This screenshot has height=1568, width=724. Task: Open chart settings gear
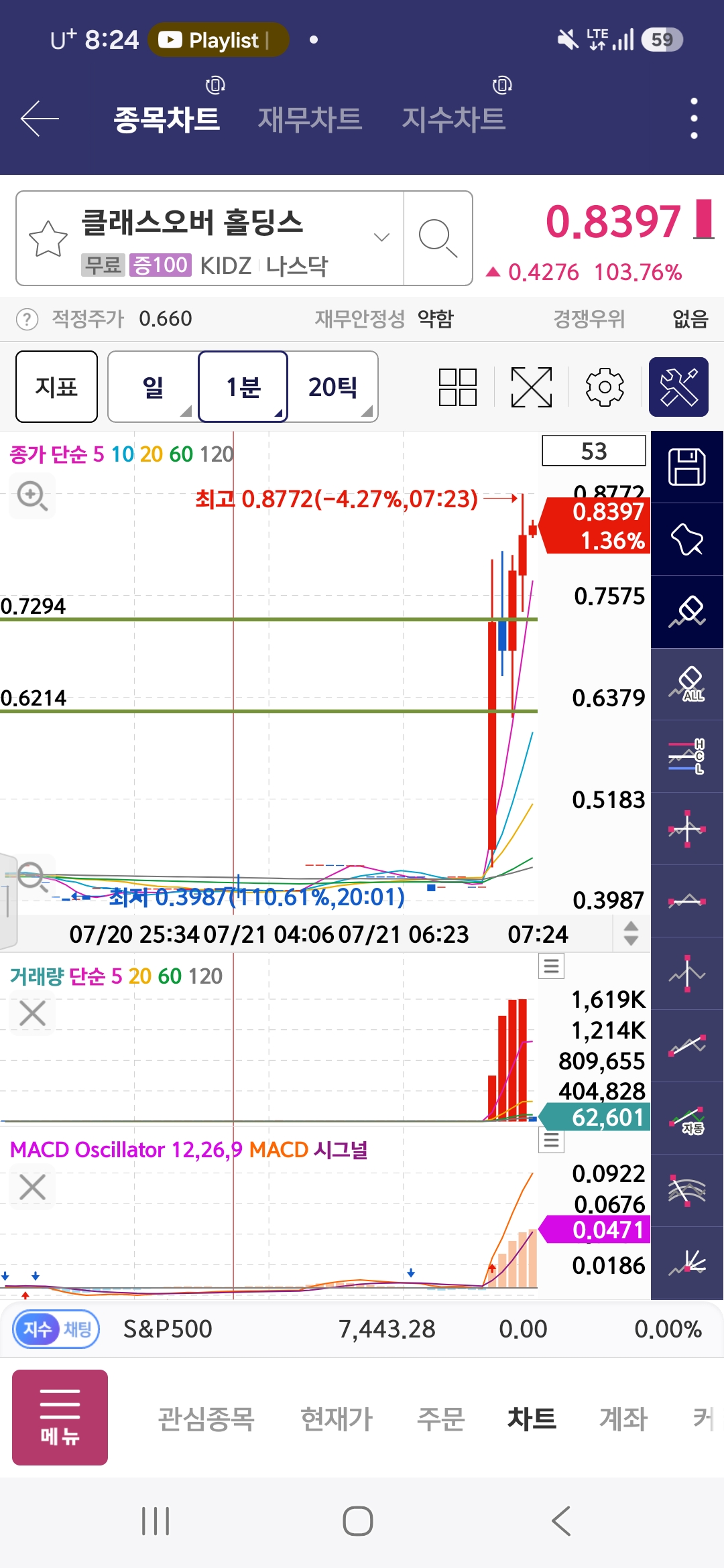(x=605, y=387)
